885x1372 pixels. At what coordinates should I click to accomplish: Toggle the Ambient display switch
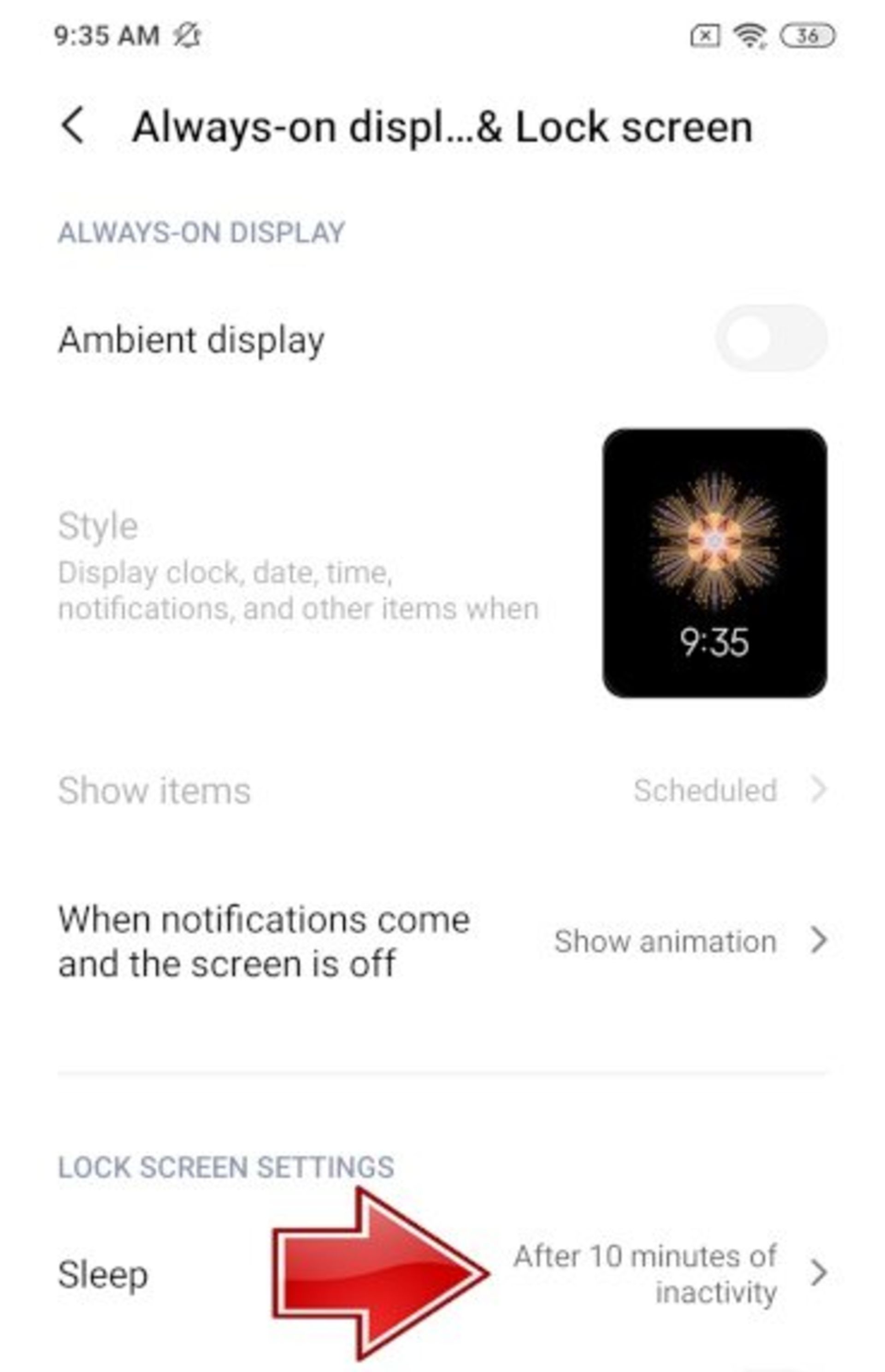tap(770, 338)
